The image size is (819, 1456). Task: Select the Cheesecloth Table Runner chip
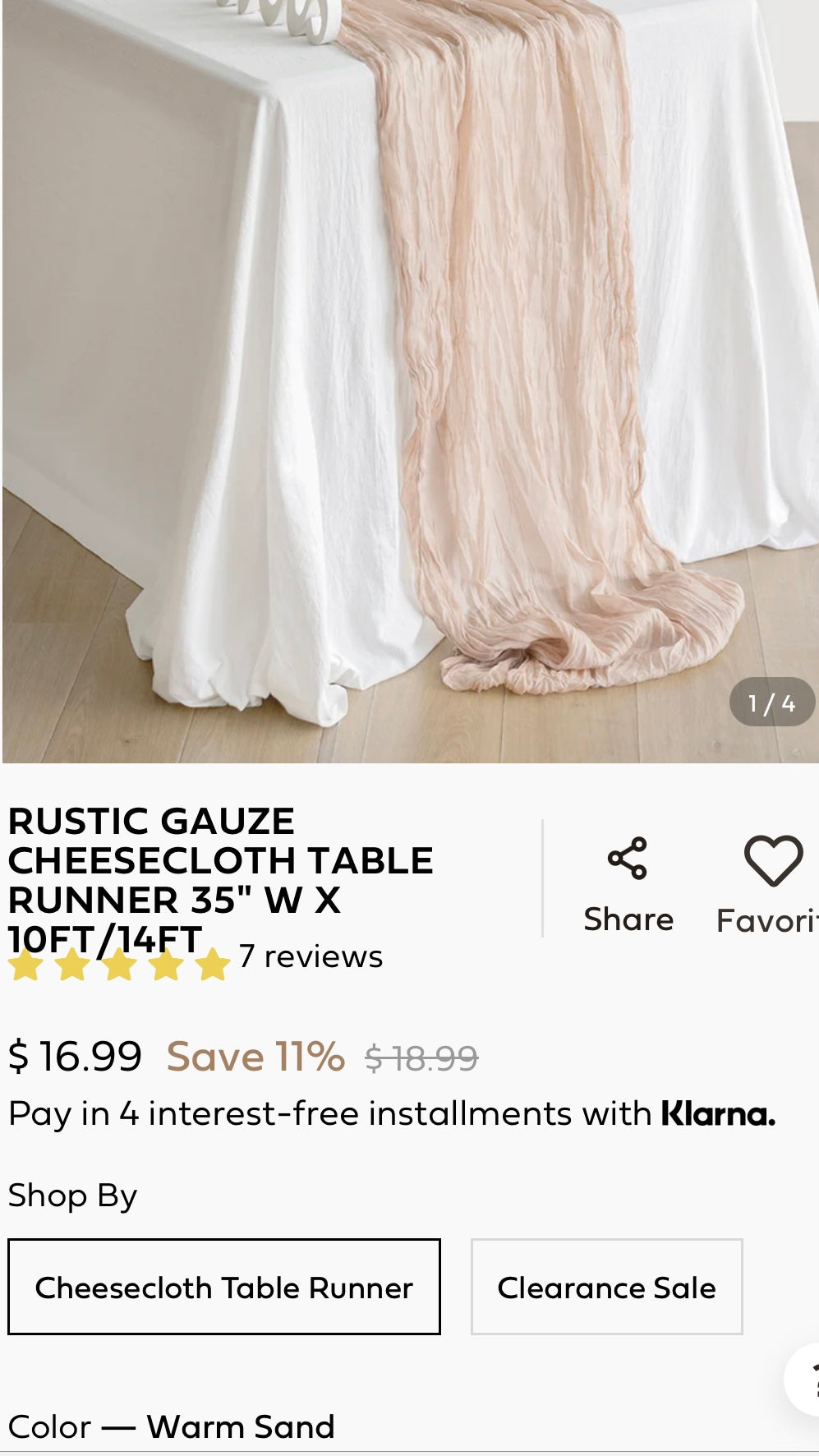point(224,1287)
